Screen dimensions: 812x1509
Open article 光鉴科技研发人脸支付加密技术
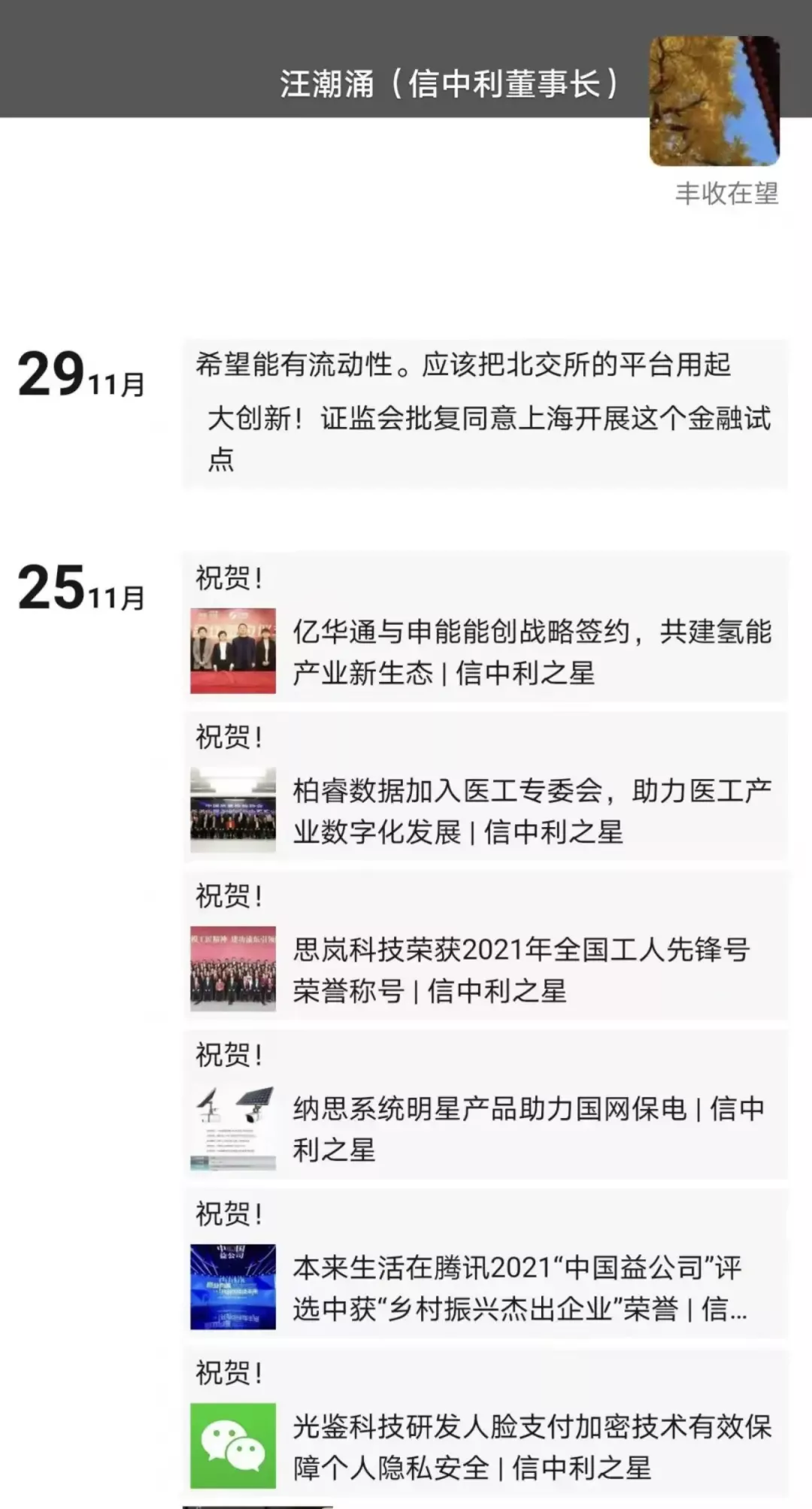click(x=531, y=1447)
